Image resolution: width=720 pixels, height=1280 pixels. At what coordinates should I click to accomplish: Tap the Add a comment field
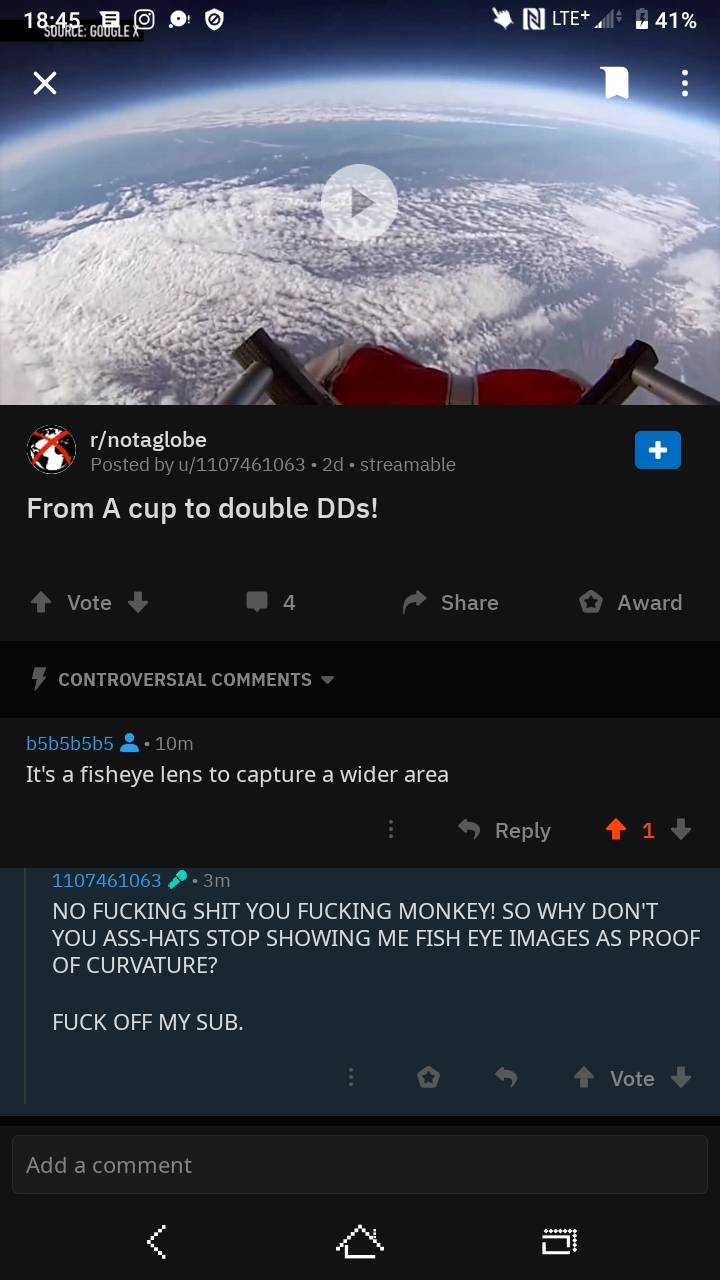[x=359, y=1164]
